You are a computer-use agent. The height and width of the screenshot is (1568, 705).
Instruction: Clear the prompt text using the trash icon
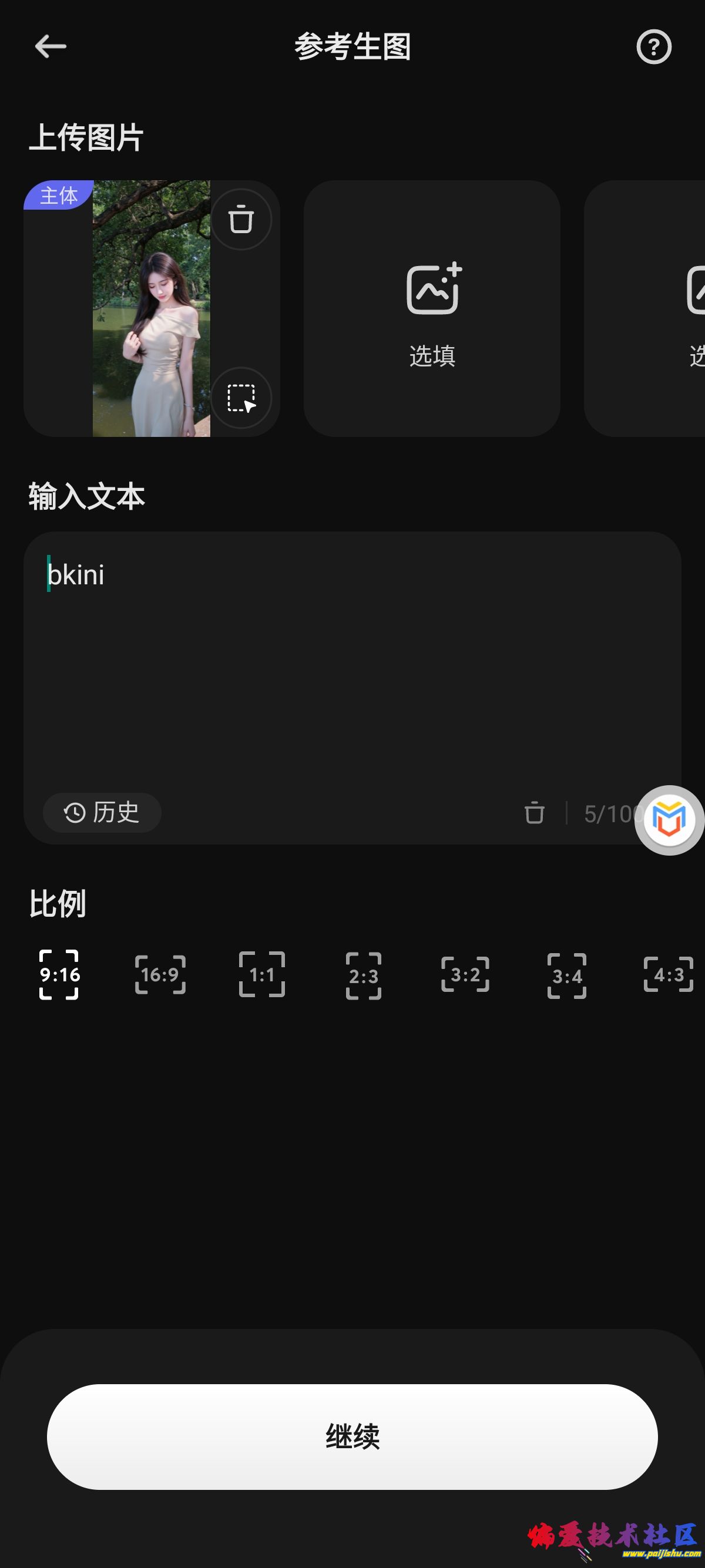(535, 813)
